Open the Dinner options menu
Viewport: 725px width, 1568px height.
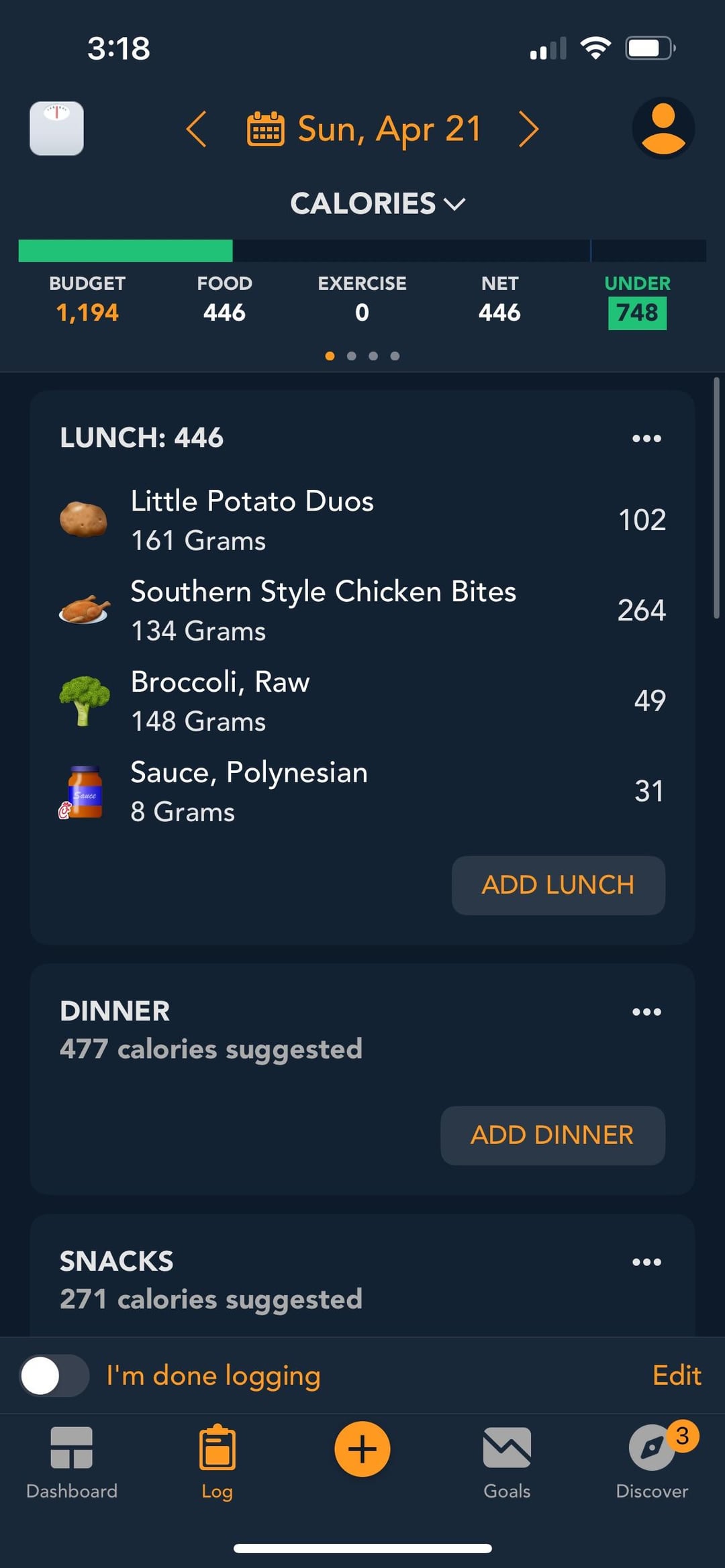click(646, 1011)
